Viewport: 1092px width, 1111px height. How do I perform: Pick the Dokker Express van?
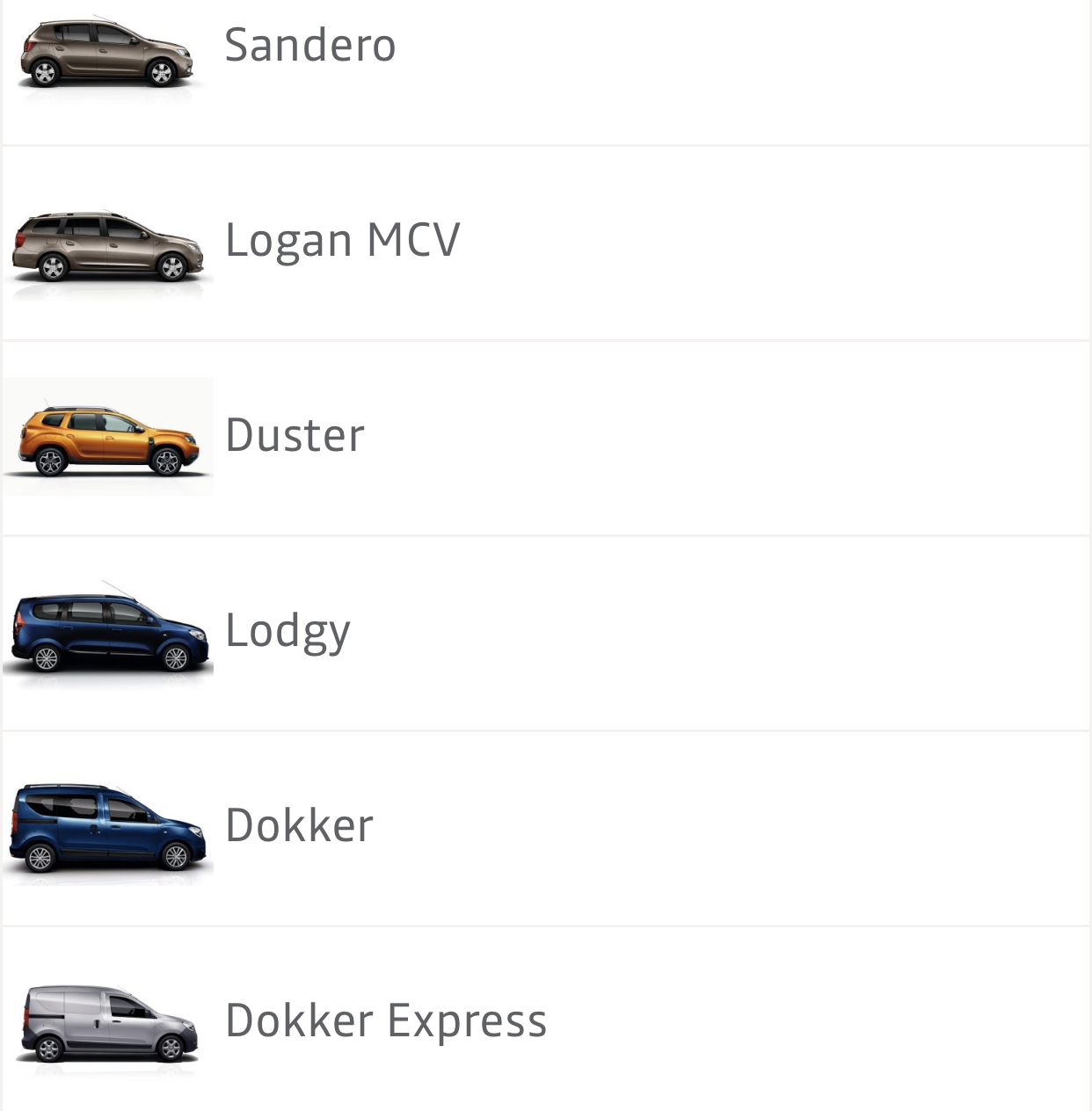(x=385, y=1021)
